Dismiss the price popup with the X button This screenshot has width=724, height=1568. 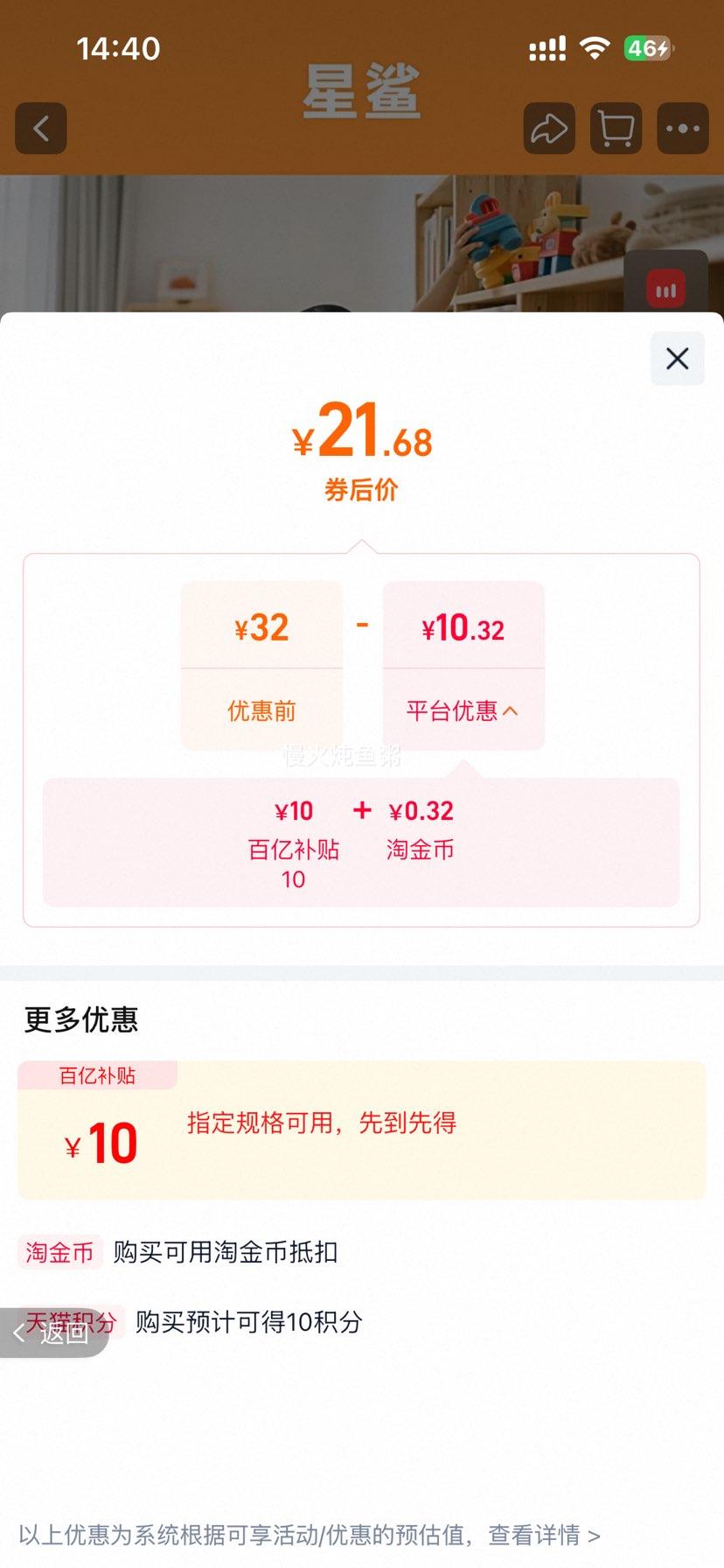[x=676, y=359]
